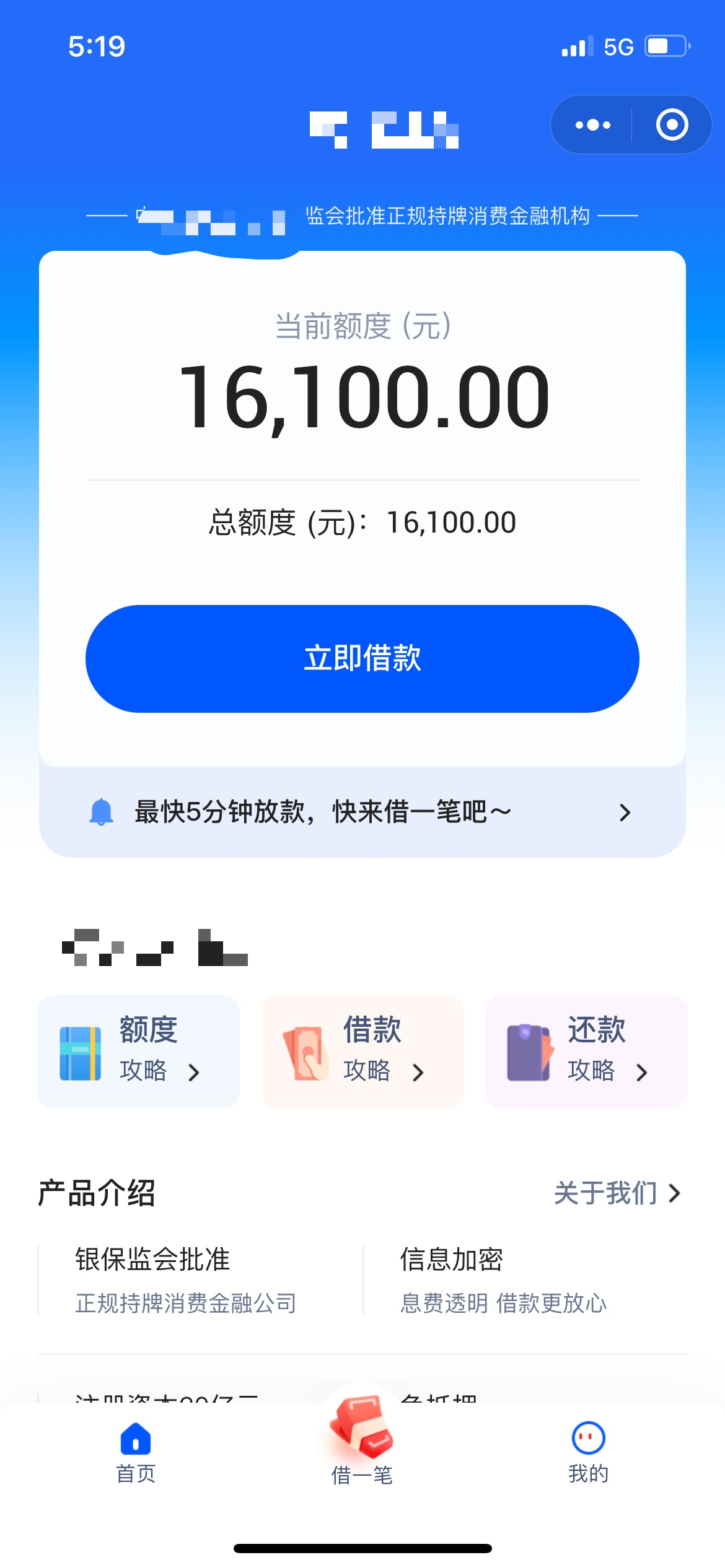Open the 额度攻略 card
Screen dimensions: 725x1568
tap(139, 1052)
